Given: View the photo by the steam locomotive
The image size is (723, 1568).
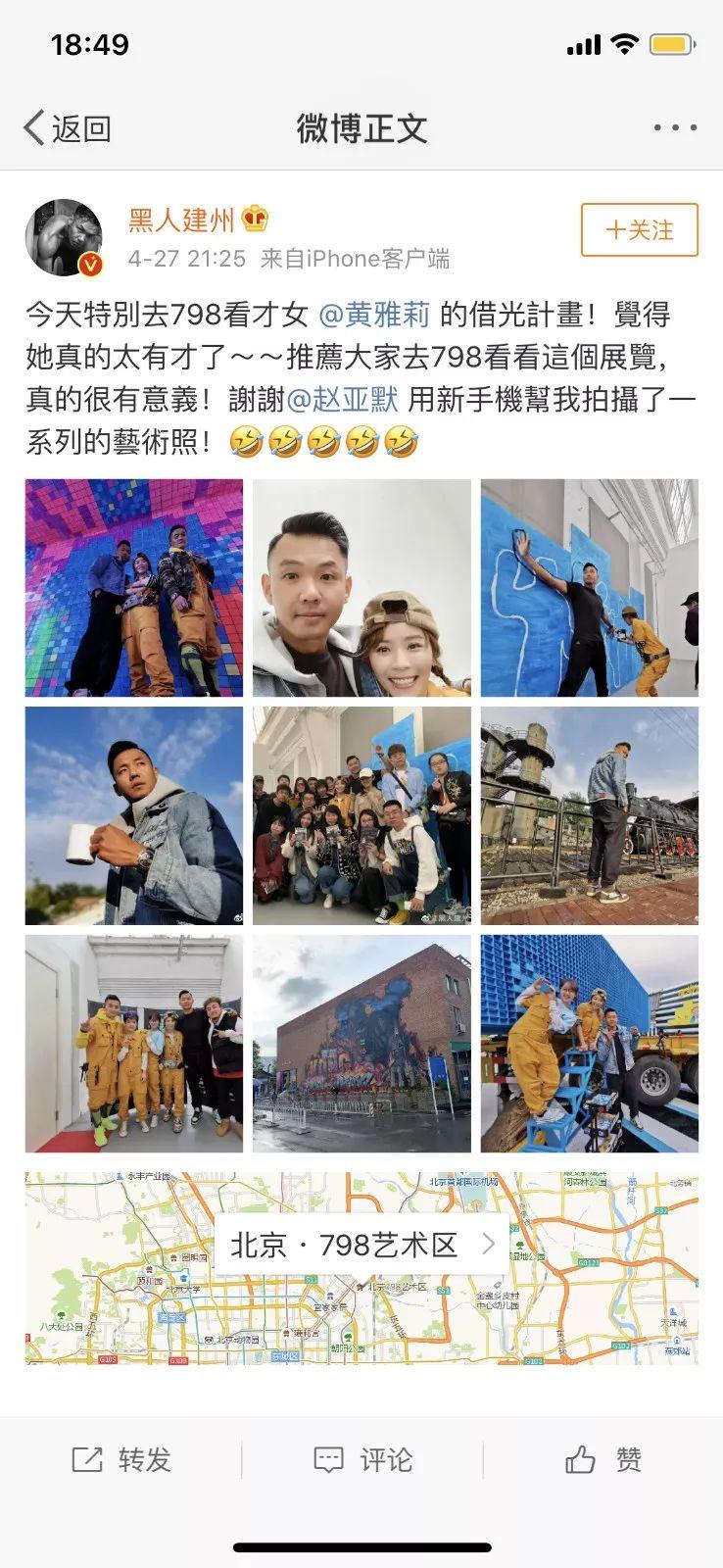Looking at the screenshot, I should coord(589,815).
